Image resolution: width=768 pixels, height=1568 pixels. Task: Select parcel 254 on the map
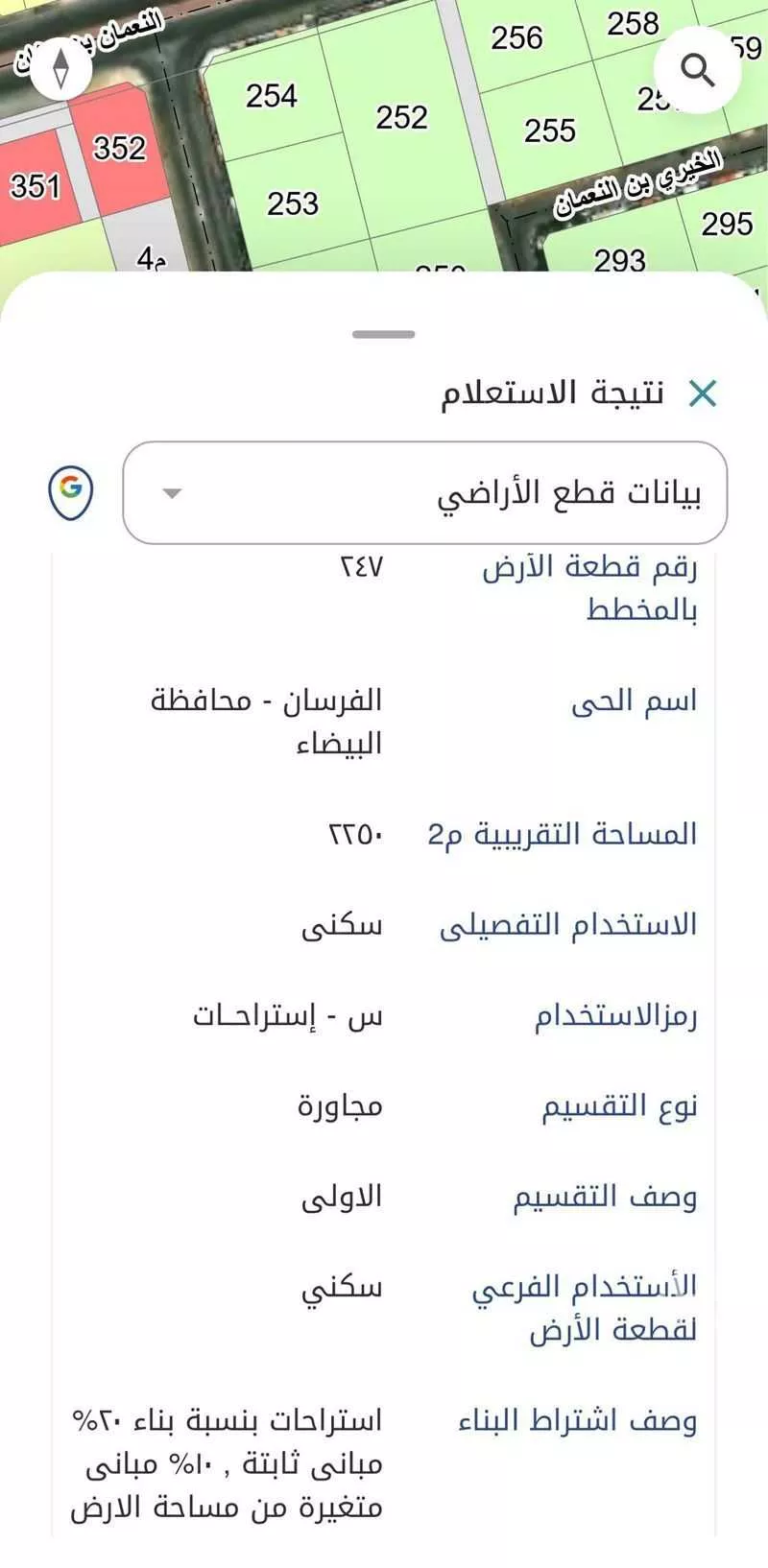click(x=274, y=96)
